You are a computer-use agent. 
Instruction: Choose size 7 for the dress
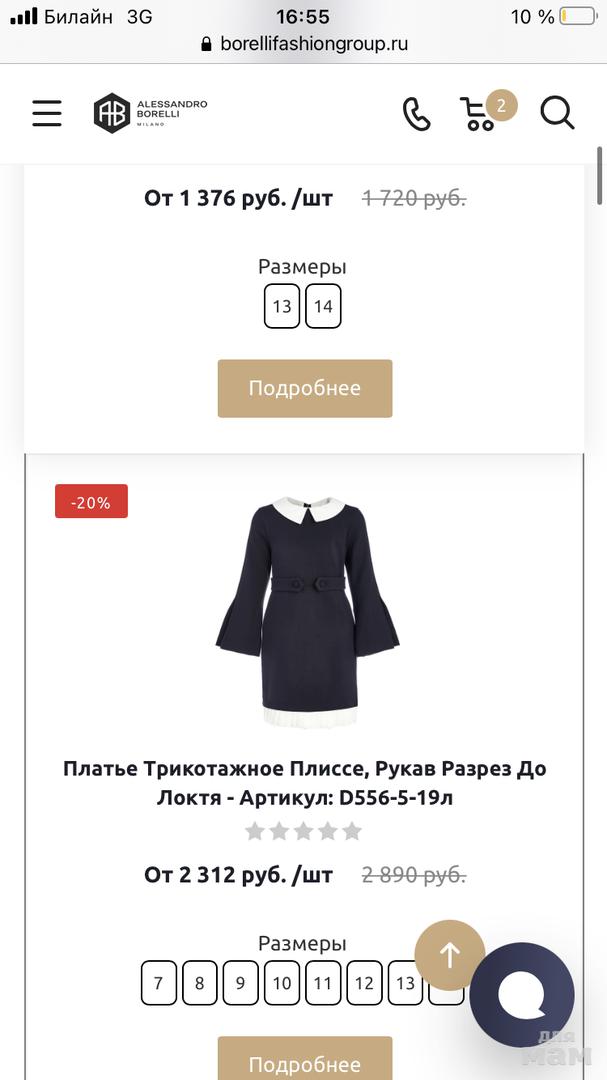[x=159, y=983]
